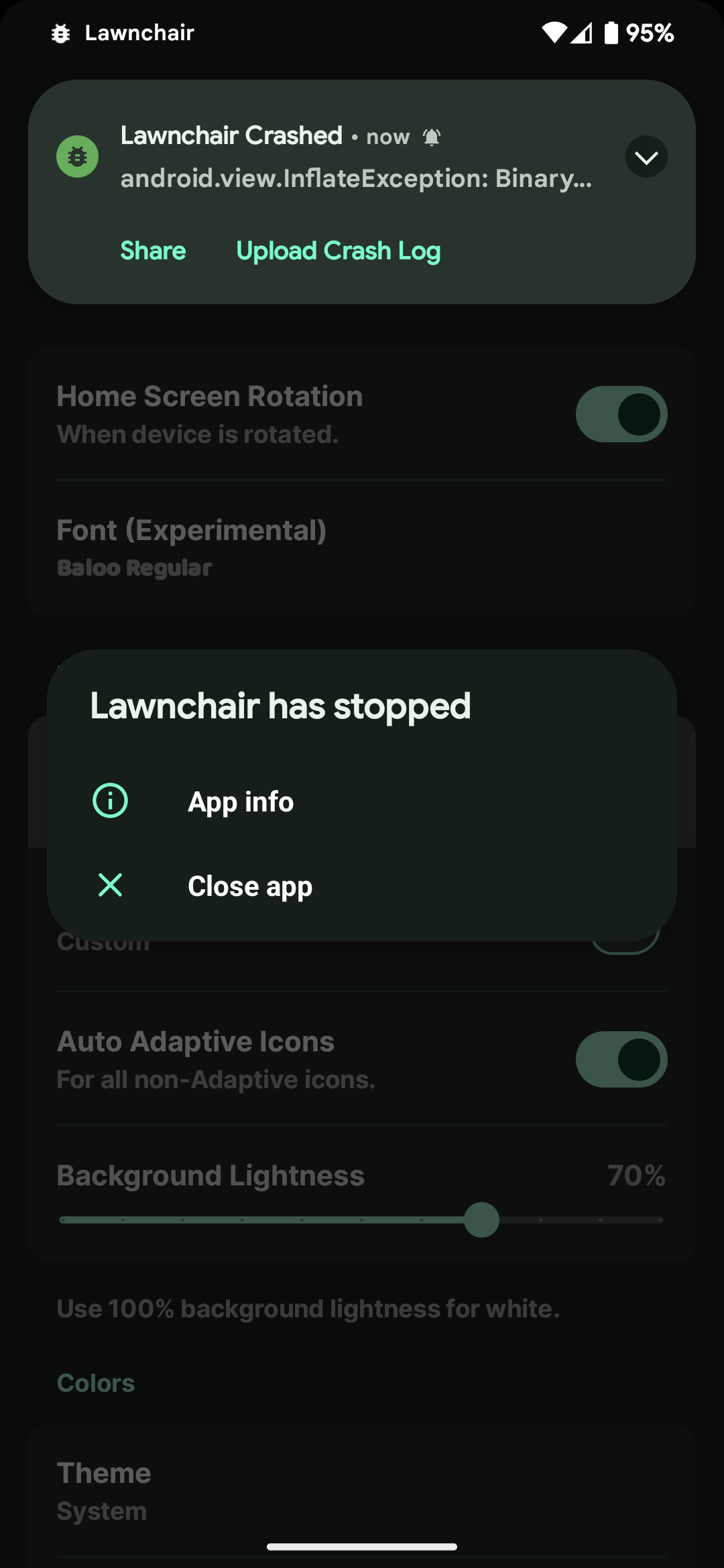
Task: Tap the cellular signal icon in the status bar
Action: pyautogui.click(x=581, y=32)
